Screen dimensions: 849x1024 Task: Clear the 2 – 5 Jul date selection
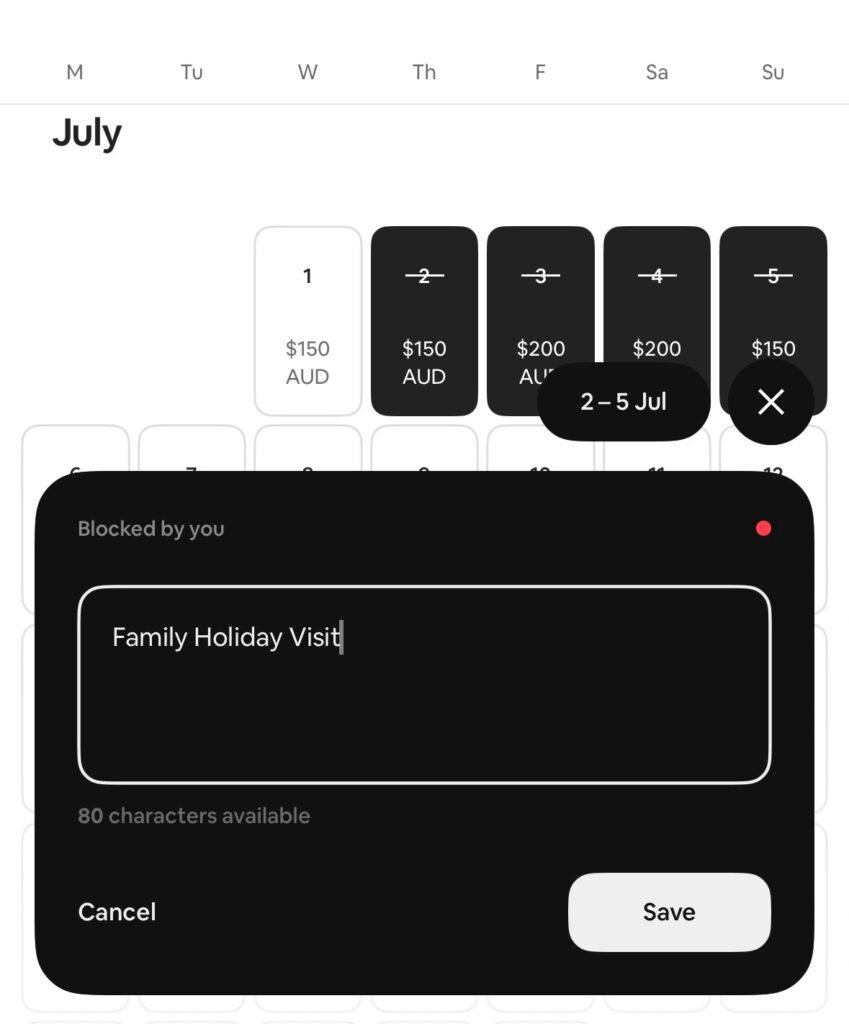pos(770,402)
